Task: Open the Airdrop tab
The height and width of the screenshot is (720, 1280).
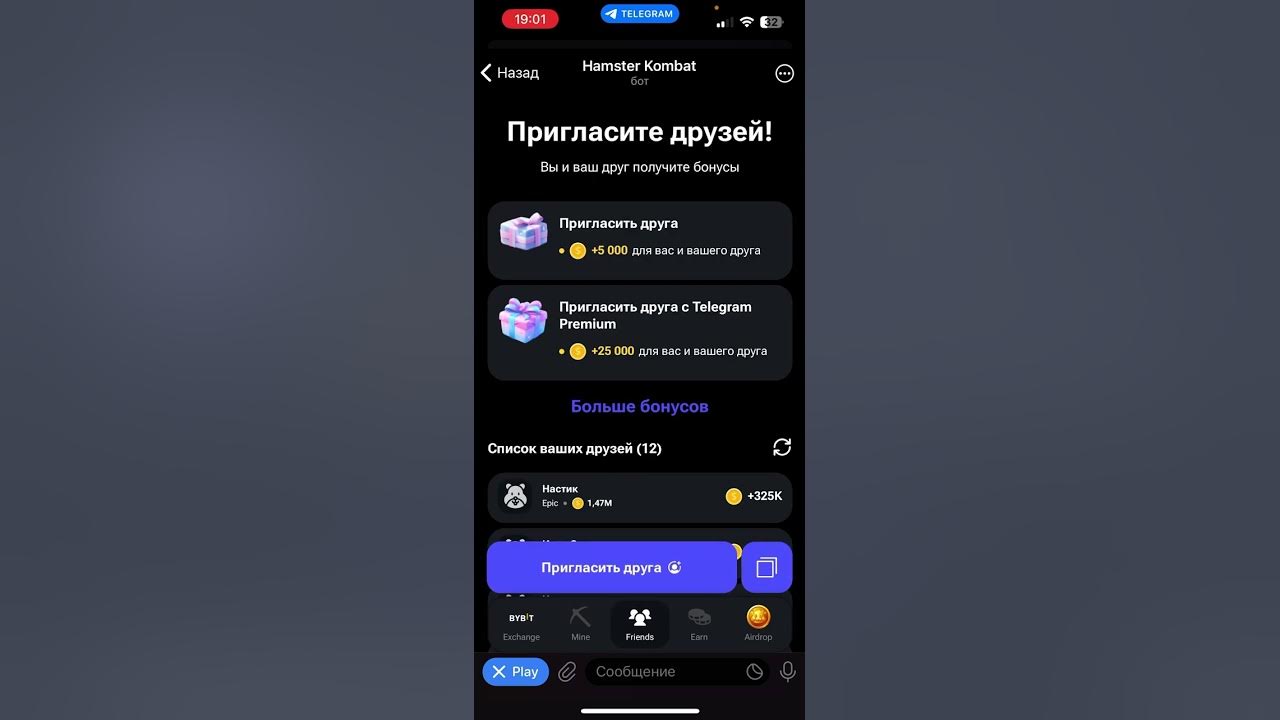Action: click(x=758, y=624)
